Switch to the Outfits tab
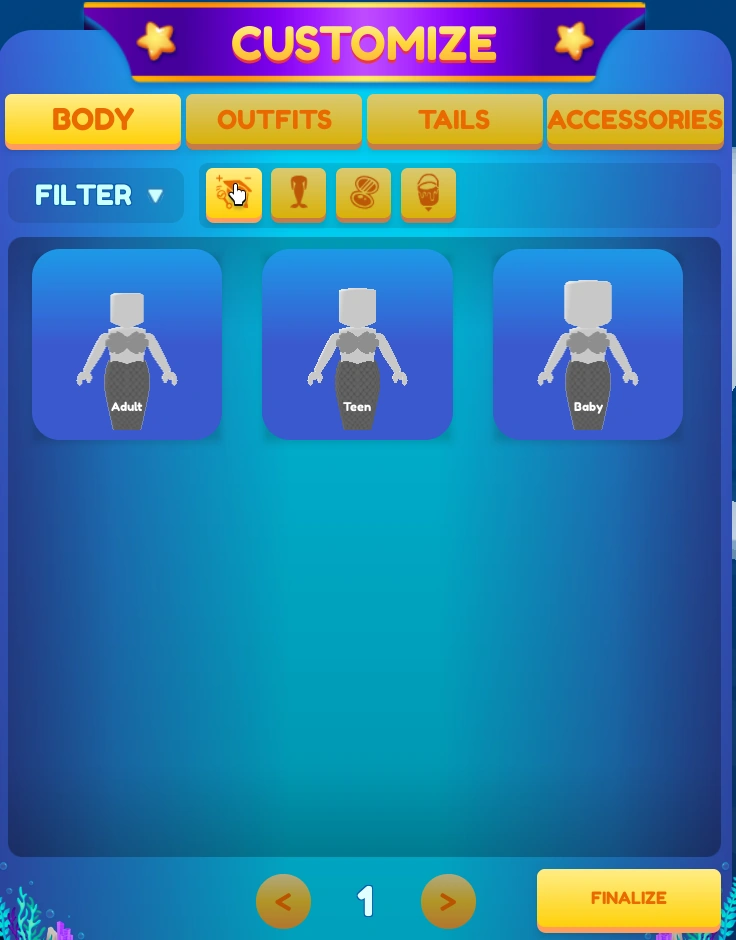736x940 pixels. 274,120
